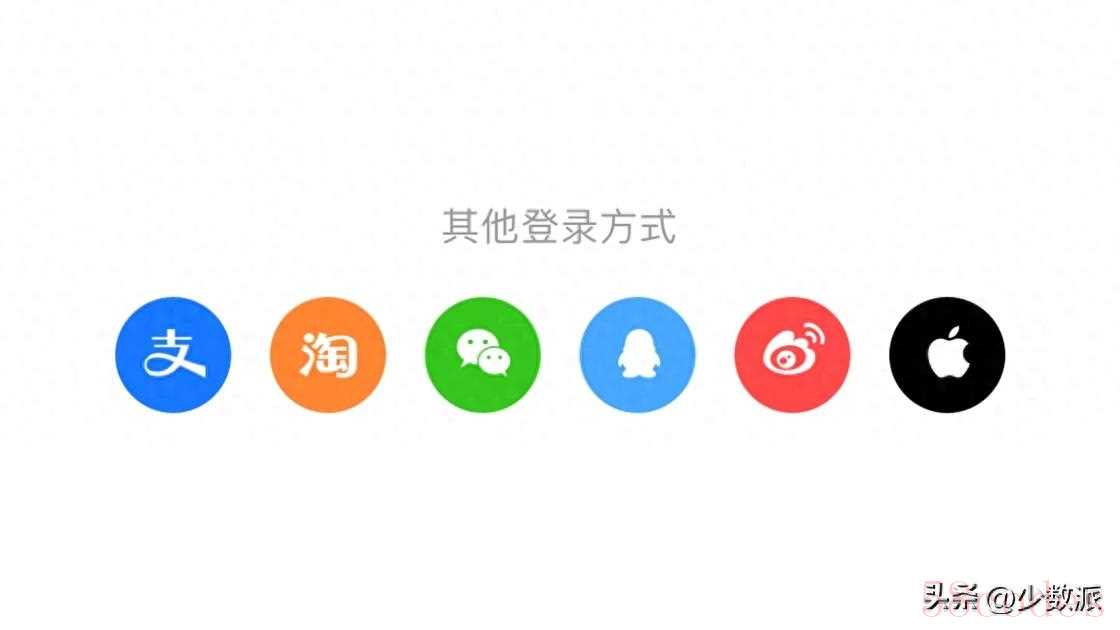Log in via Weibo
The height and width of the screenshot is (630, 1120).
click(792, 355)
